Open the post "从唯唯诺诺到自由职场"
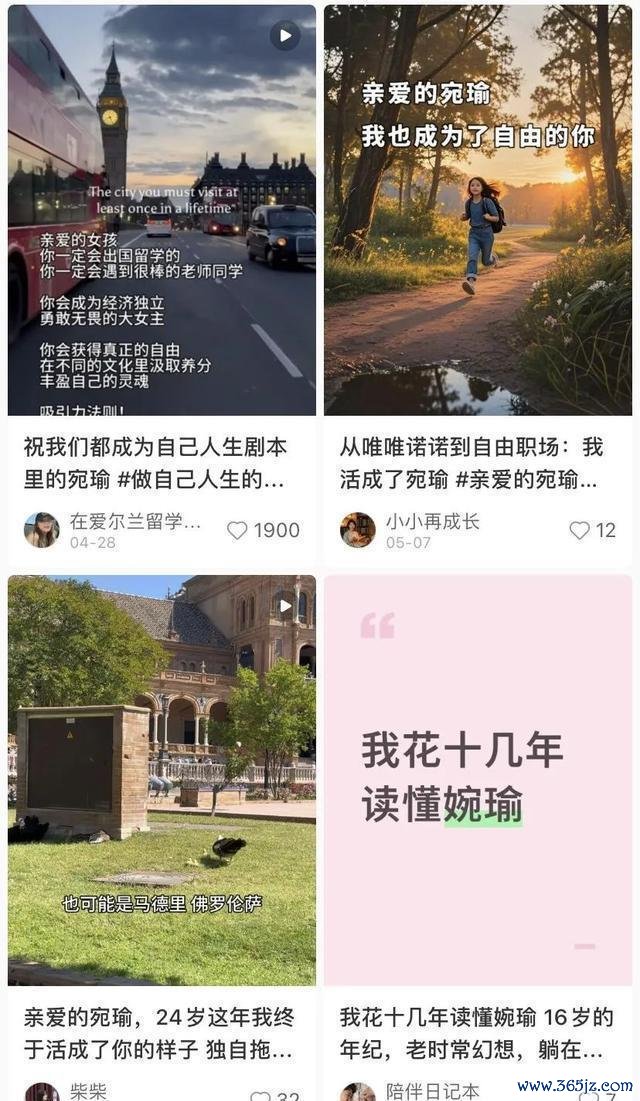Image resolution: width=640 pixels, height=1101 pixels. pyautogui.click(x=476, y=463)
